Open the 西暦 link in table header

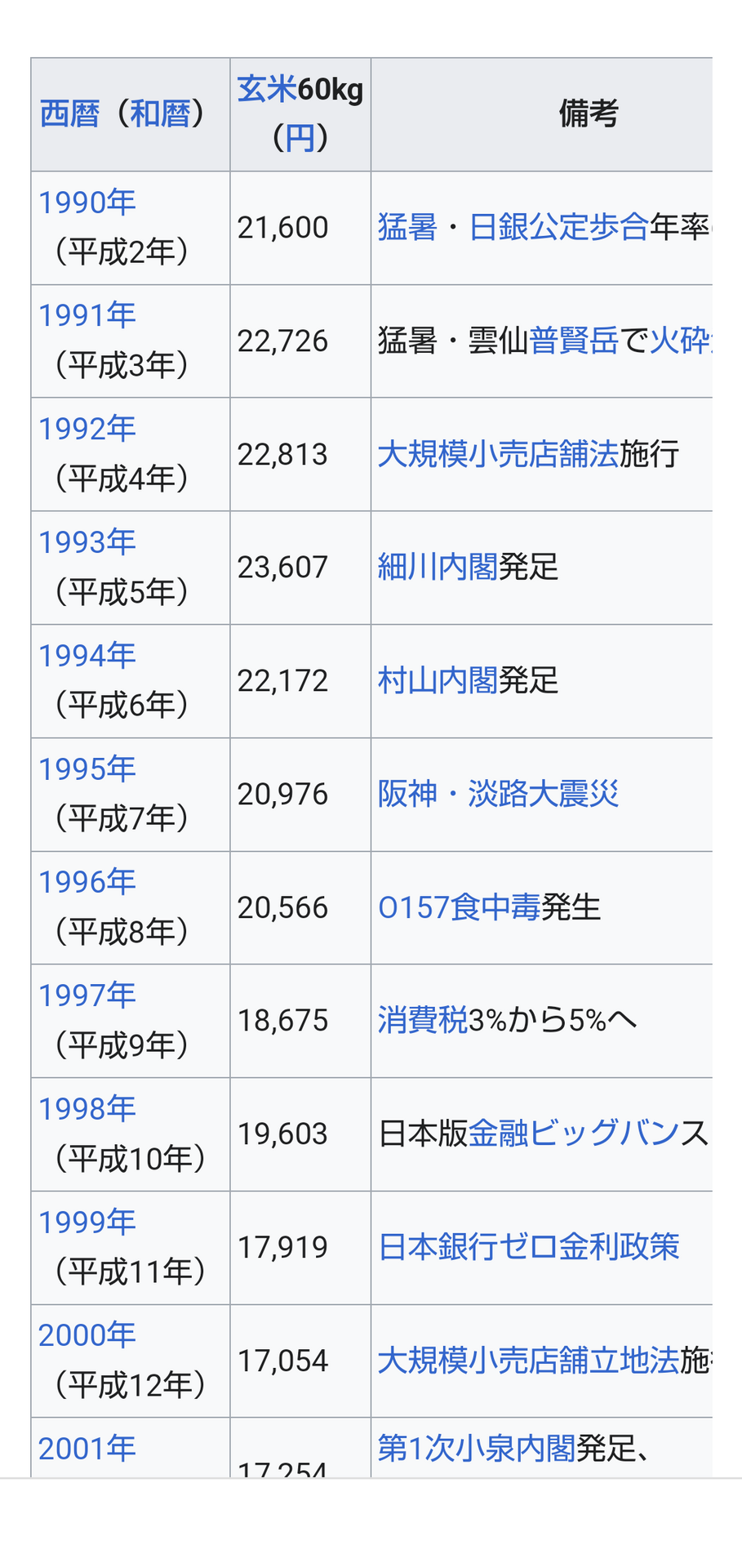(x=69, y=114)
